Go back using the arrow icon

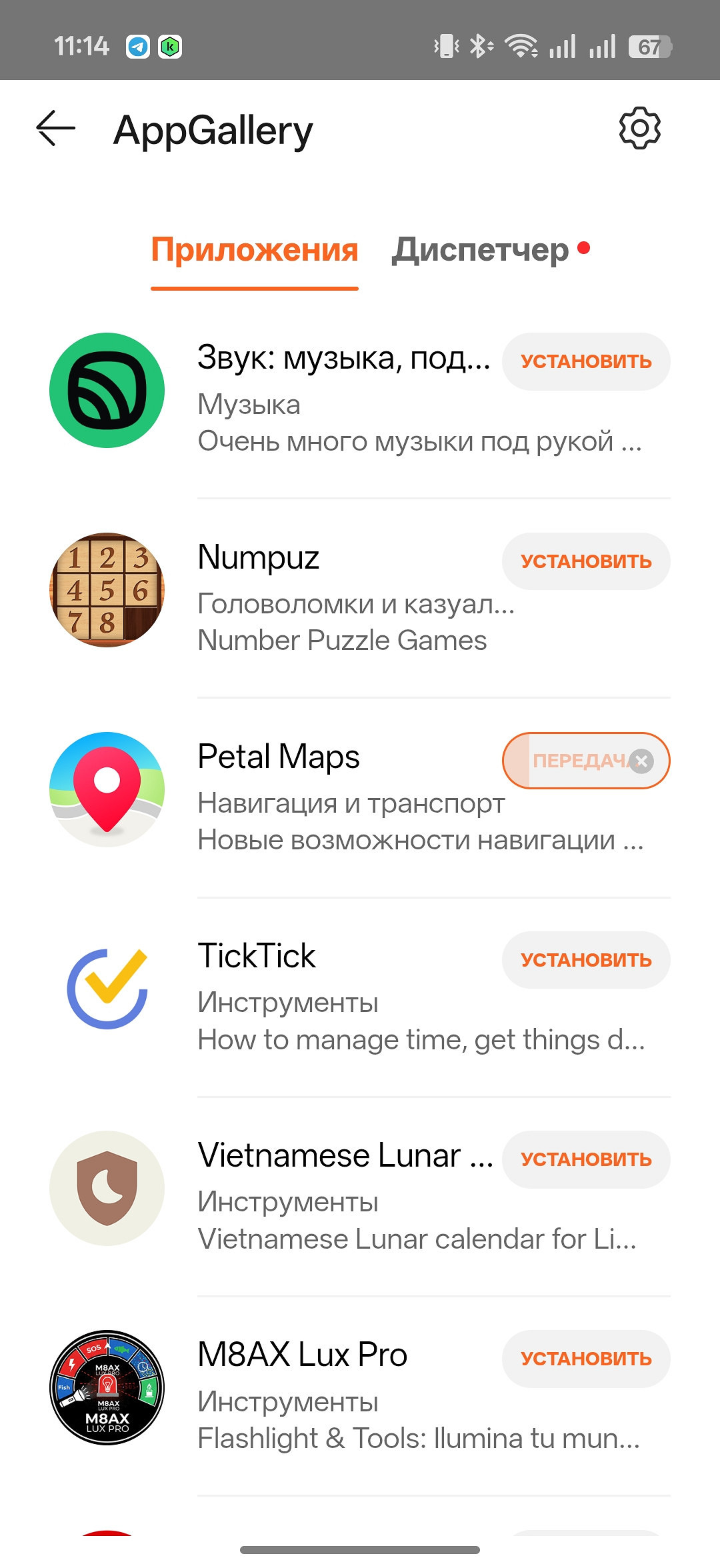click(56, 128)
